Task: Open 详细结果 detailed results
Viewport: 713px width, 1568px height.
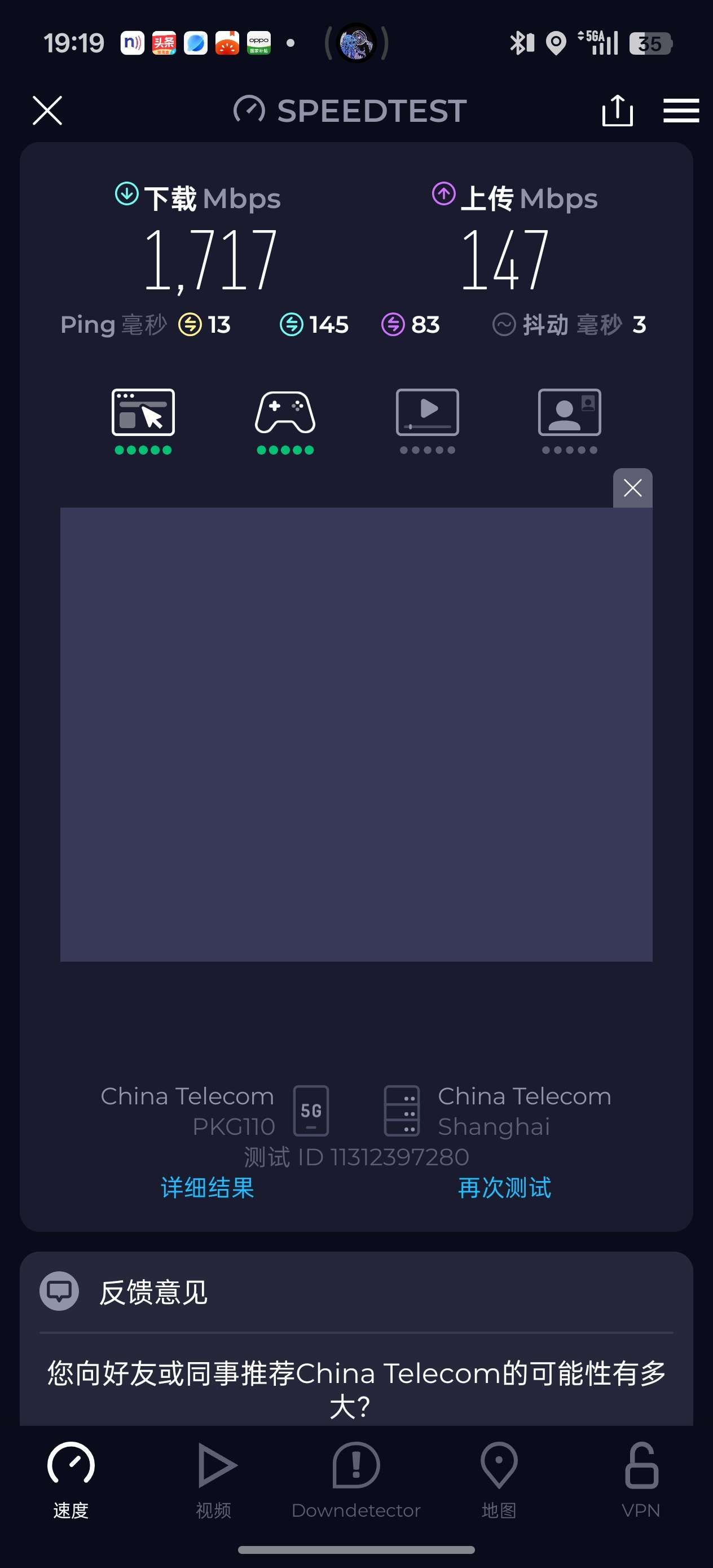Action: click(x=207, y=1188)
